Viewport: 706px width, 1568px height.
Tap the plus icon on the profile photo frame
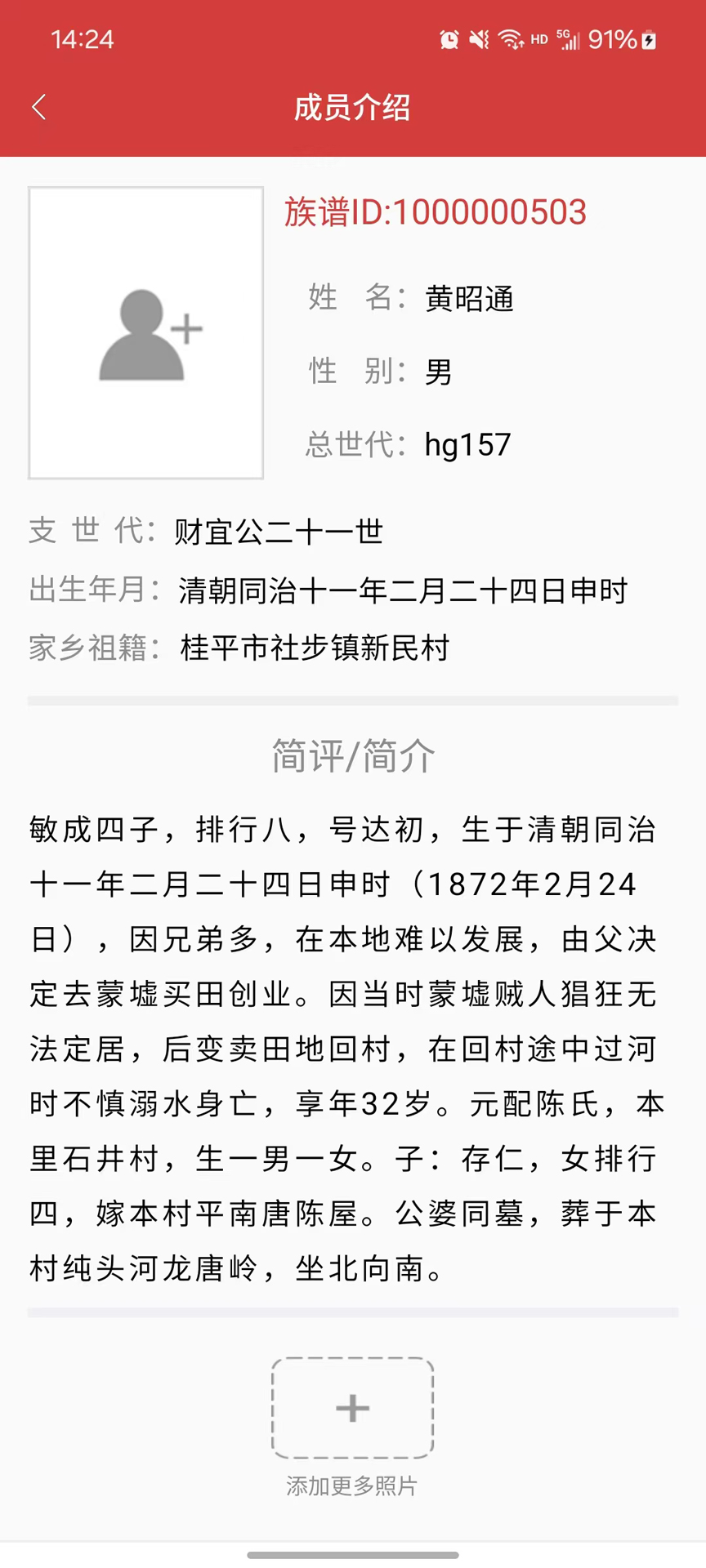pos(186,329)
